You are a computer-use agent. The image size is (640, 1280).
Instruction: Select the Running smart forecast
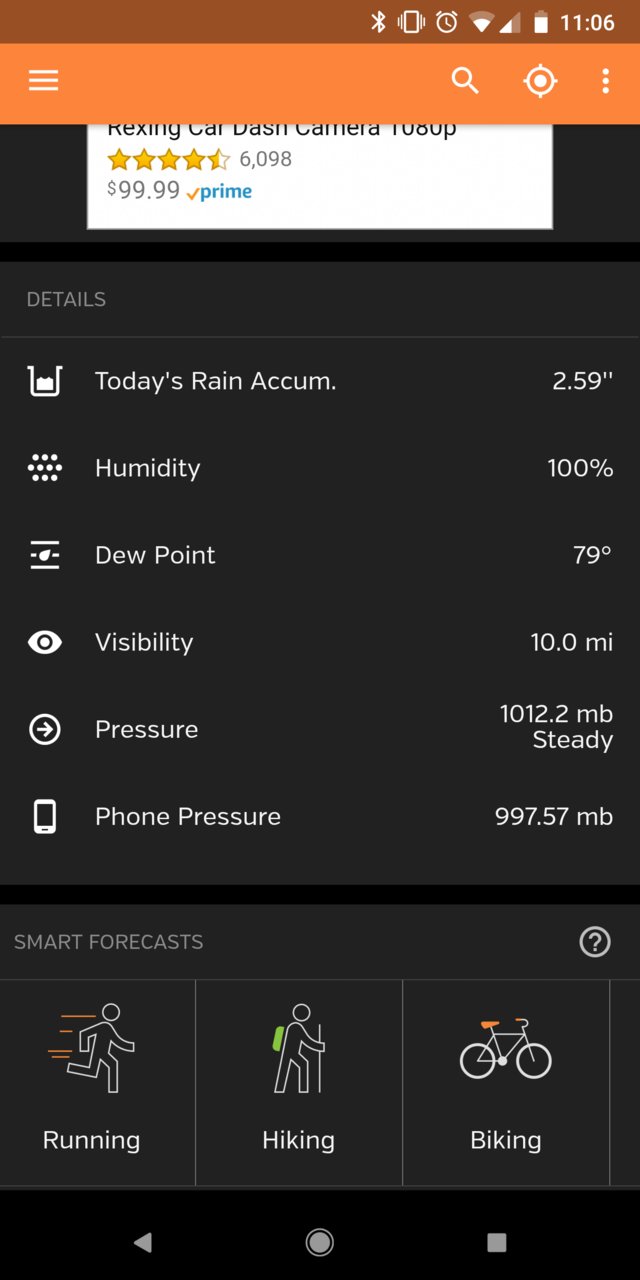pyautogui.click(x=97, y=1082)
